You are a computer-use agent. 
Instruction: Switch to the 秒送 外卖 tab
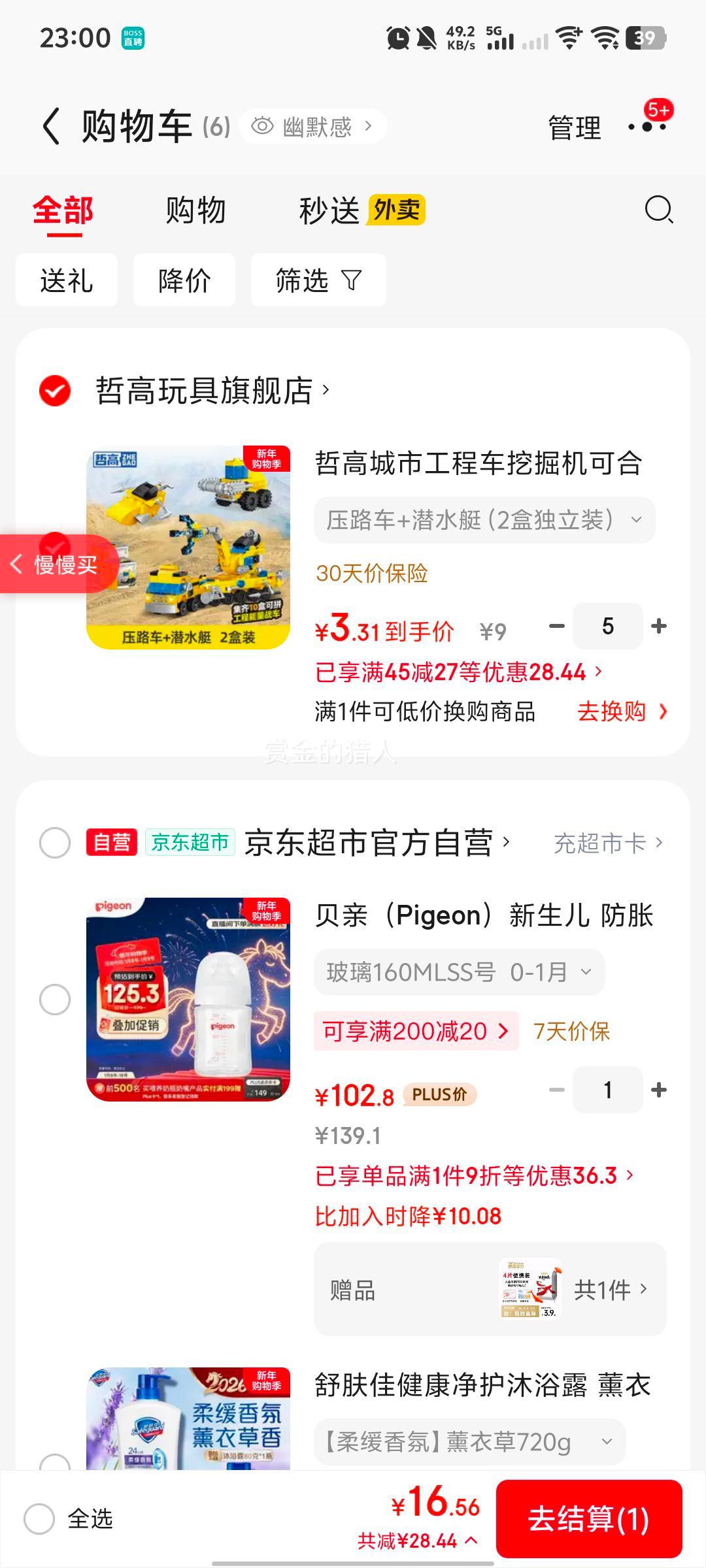pos(361,211)
